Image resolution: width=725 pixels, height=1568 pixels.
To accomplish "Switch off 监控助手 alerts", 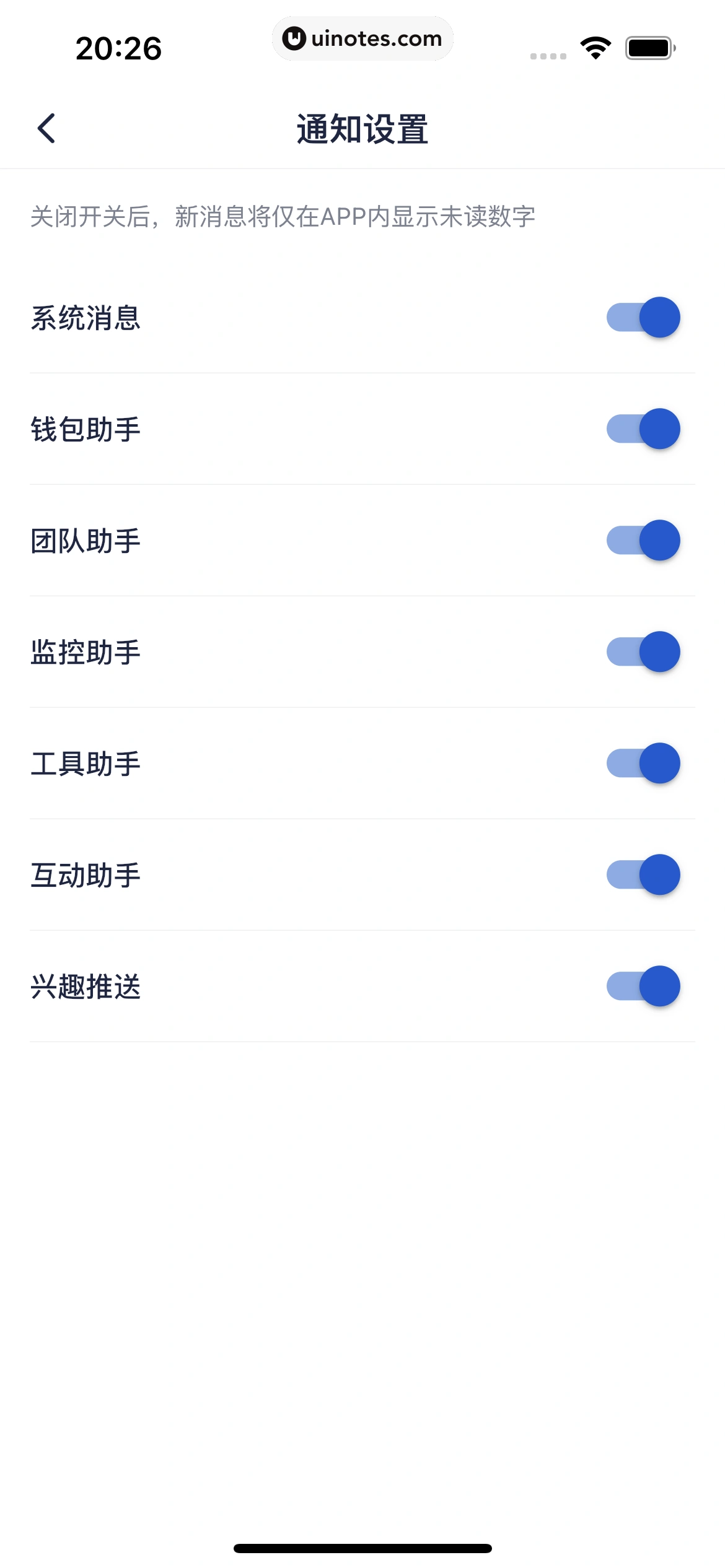I will 643,652.
